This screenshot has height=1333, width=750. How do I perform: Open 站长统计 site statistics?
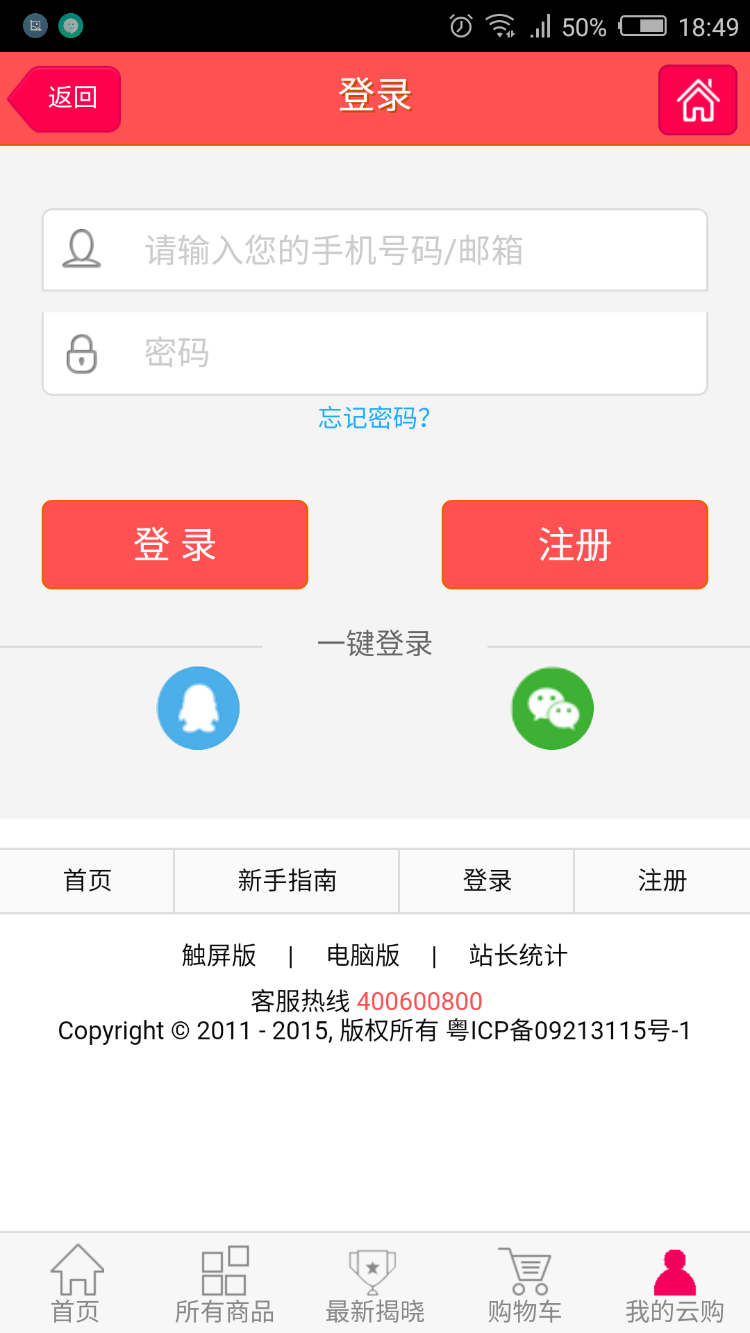(x=519, y=955)
